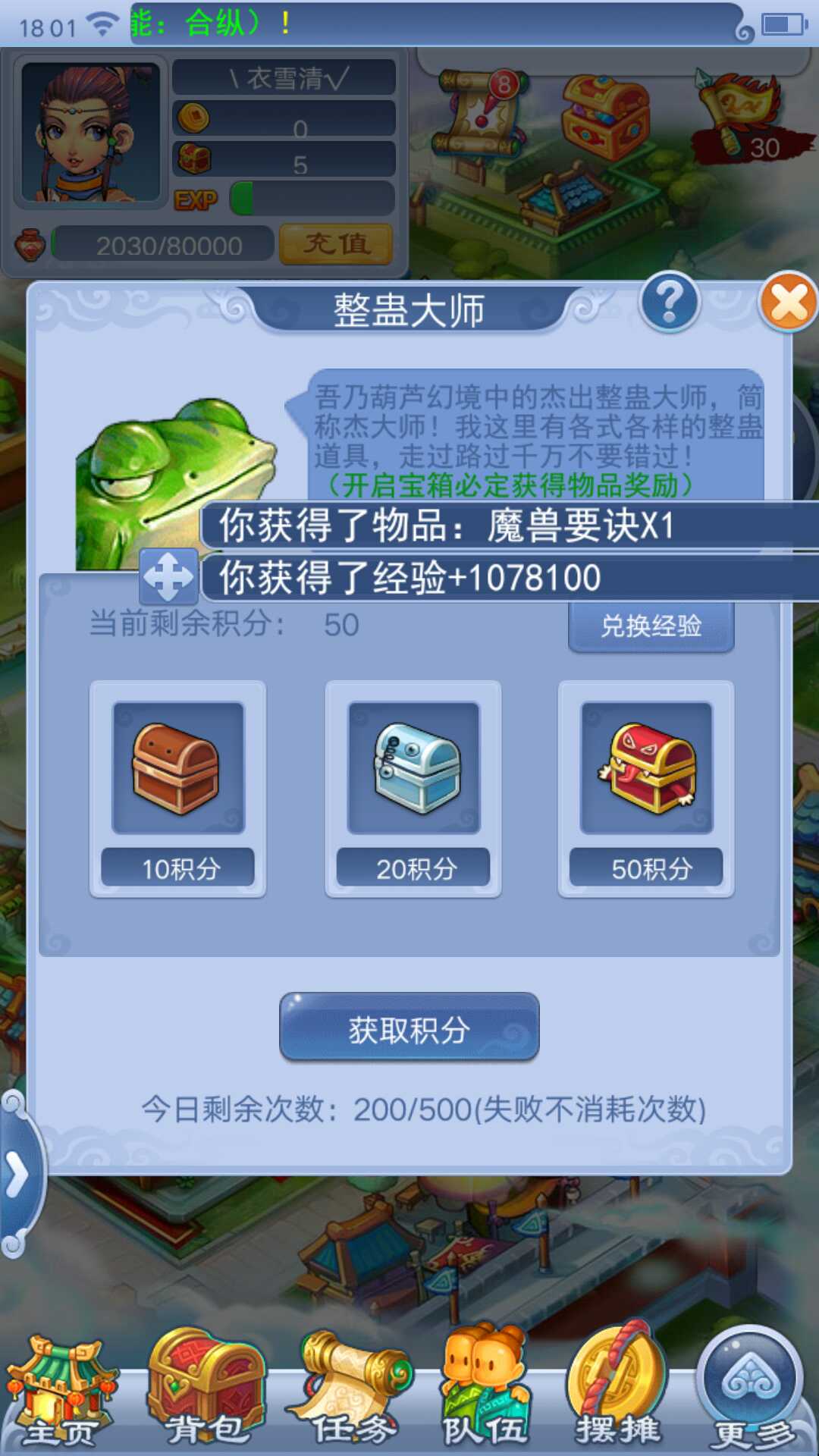The width and height of the screenshot is (819, 1456).
Task: Open the character avatar profile
Action: pyautogui.click(x=90, y=133)
